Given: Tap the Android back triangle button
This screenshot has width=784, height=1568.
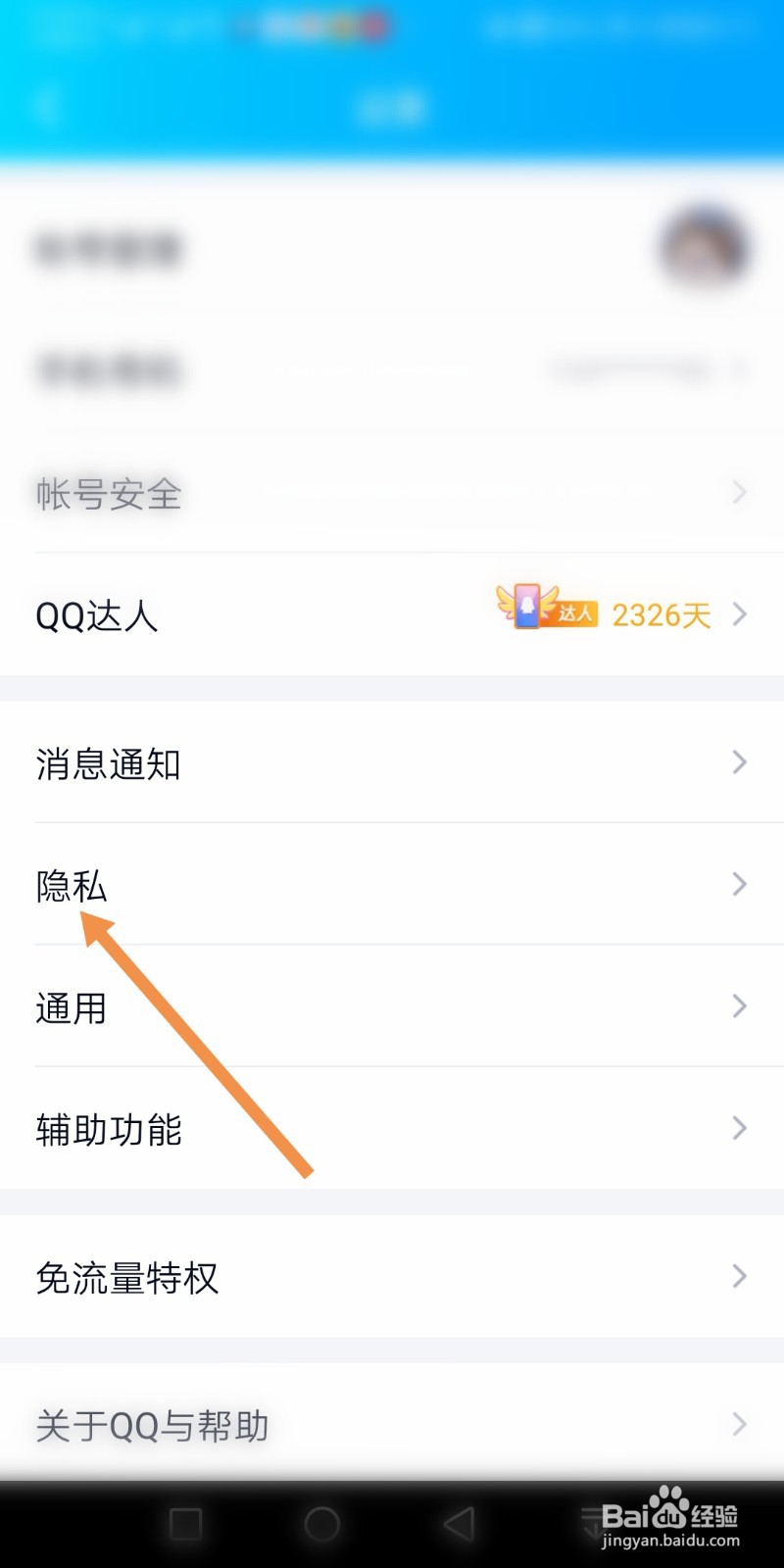Looking at the screenshot, I should point(461,1522).
